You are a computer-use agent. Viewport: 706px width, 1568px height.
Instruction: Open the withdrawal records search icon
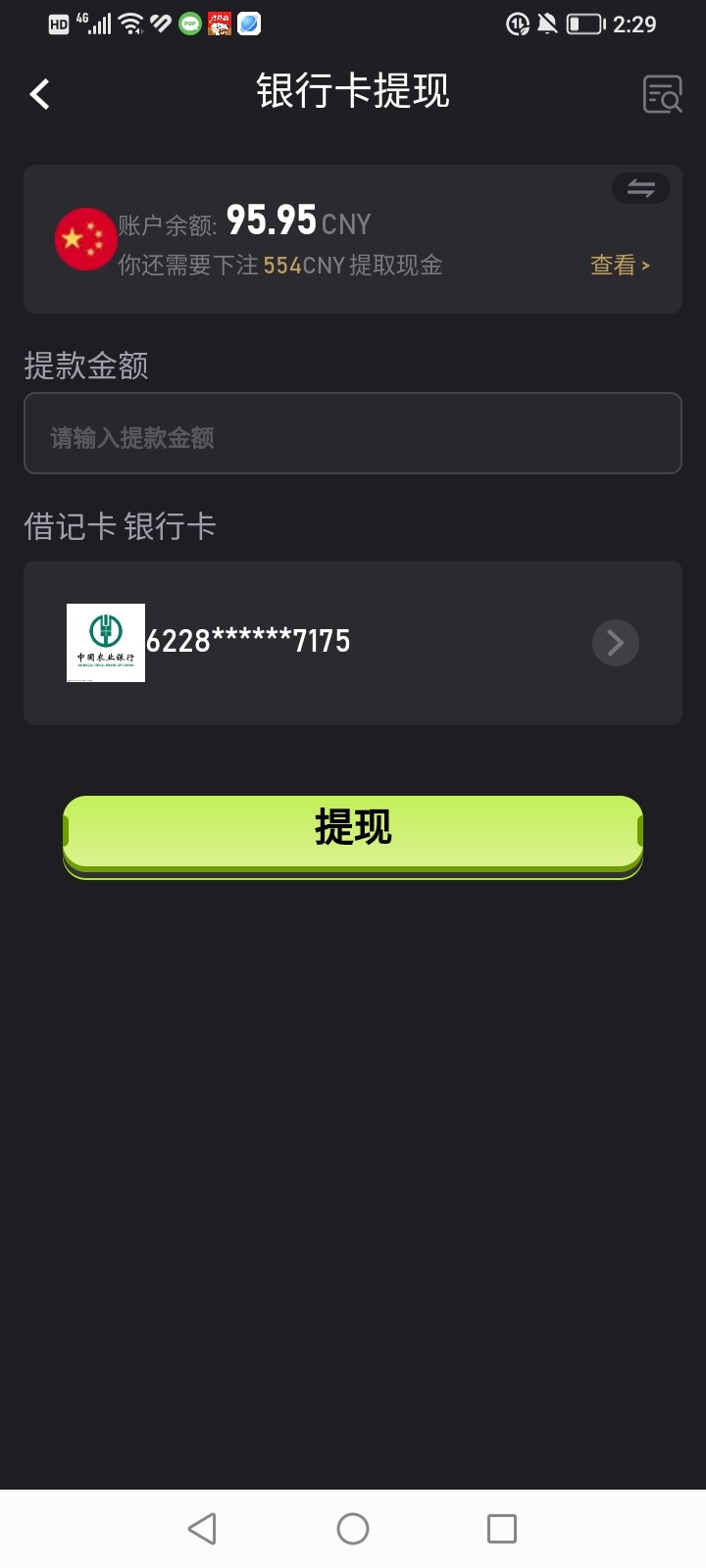[662, 94]
